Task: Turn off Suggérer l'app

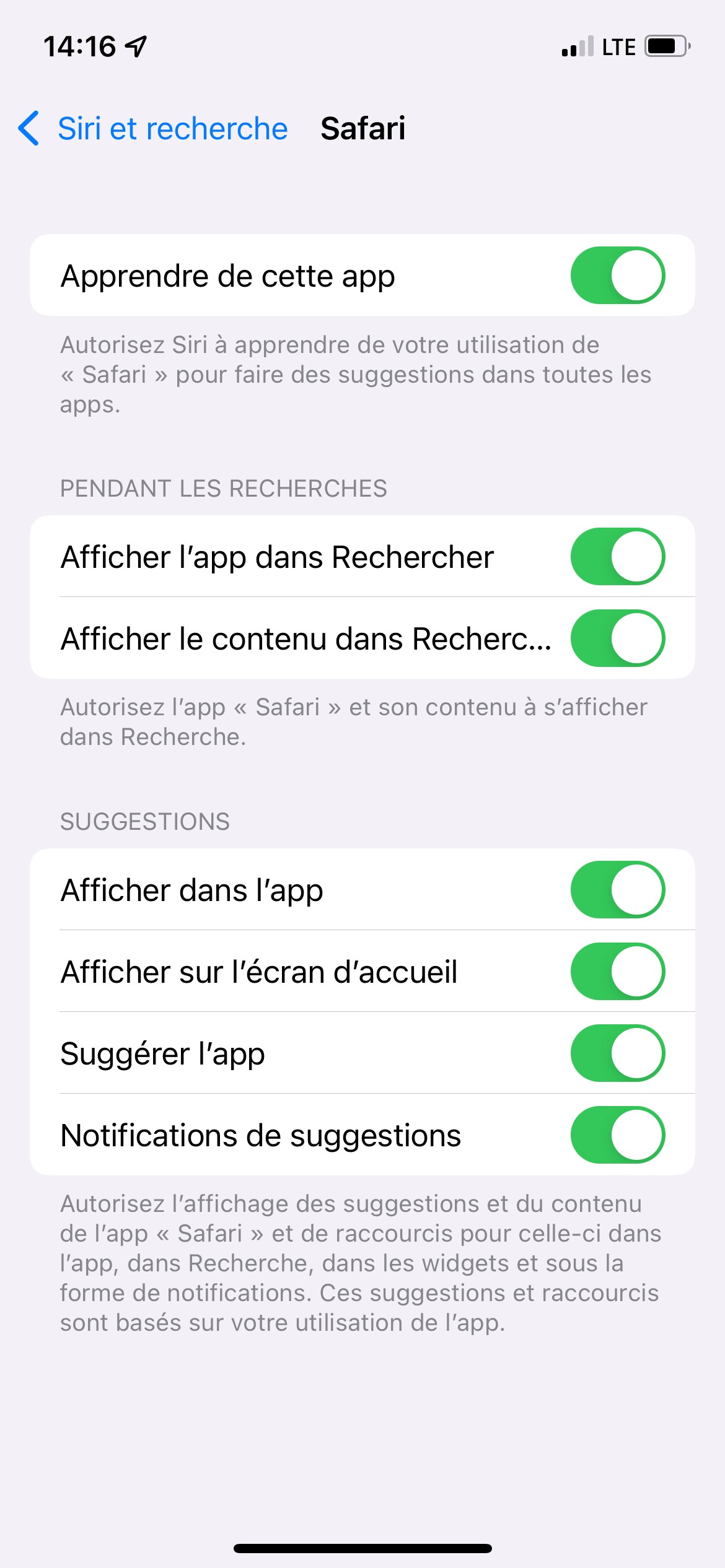Action: [x=617, y=1053]
